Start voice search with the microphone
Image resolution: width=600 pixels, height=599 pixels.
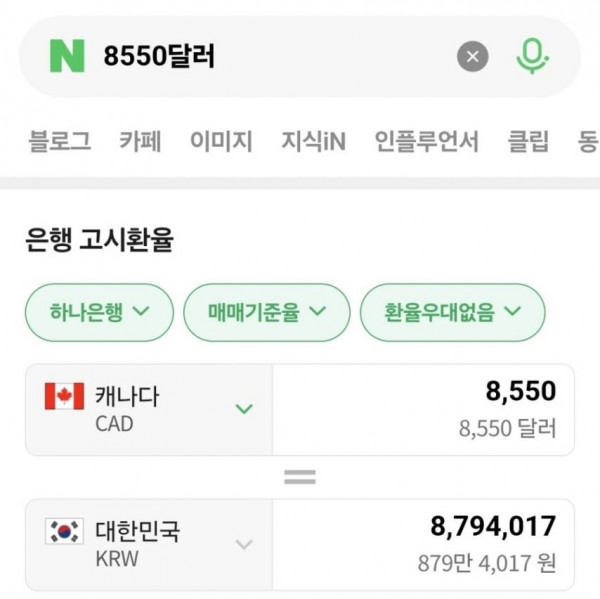point(532,56)
